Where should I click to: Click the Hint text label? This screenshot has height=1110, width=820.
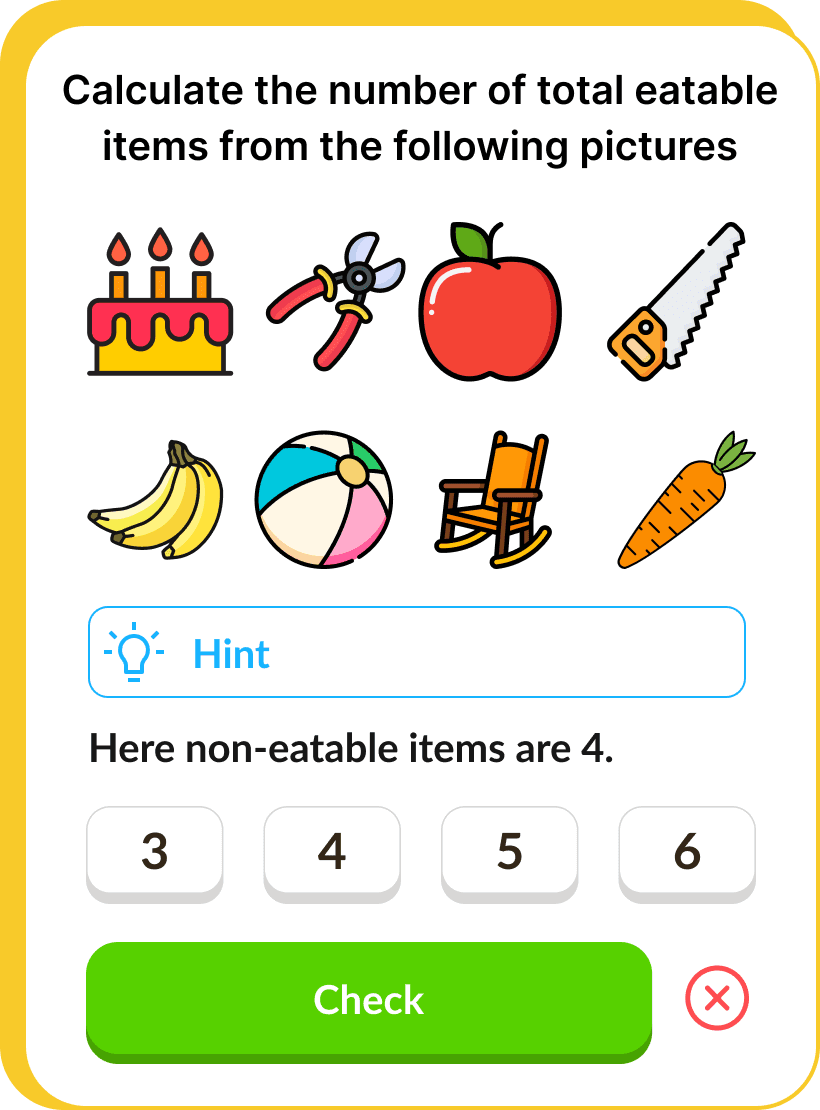point(231,652)
